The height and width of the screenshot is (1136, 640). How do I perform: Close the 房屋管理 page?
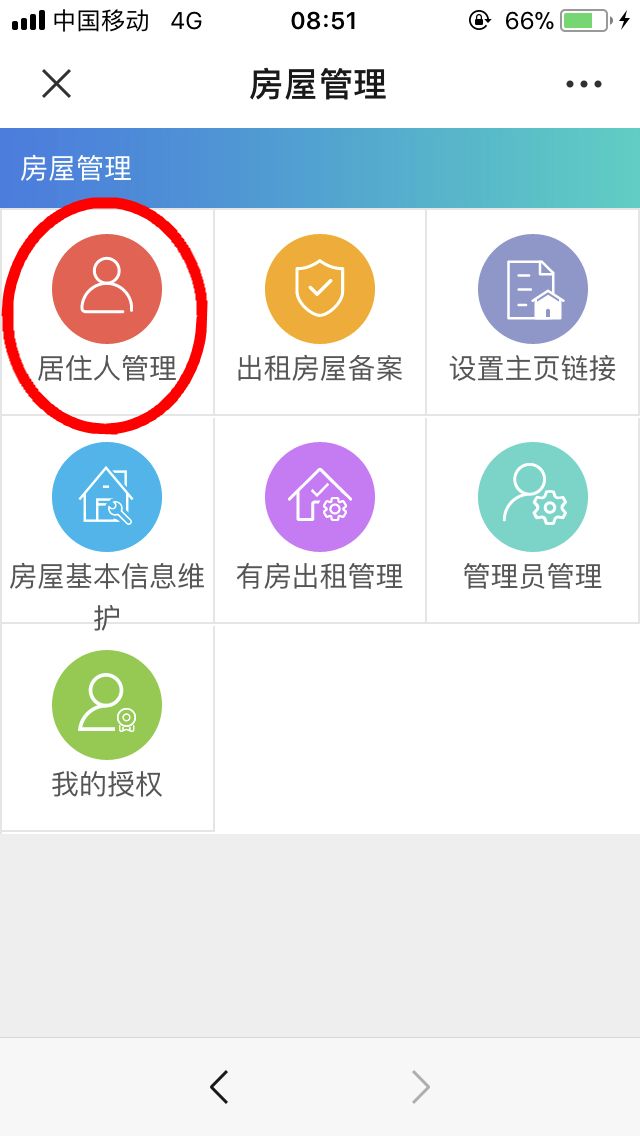point(56,84)
